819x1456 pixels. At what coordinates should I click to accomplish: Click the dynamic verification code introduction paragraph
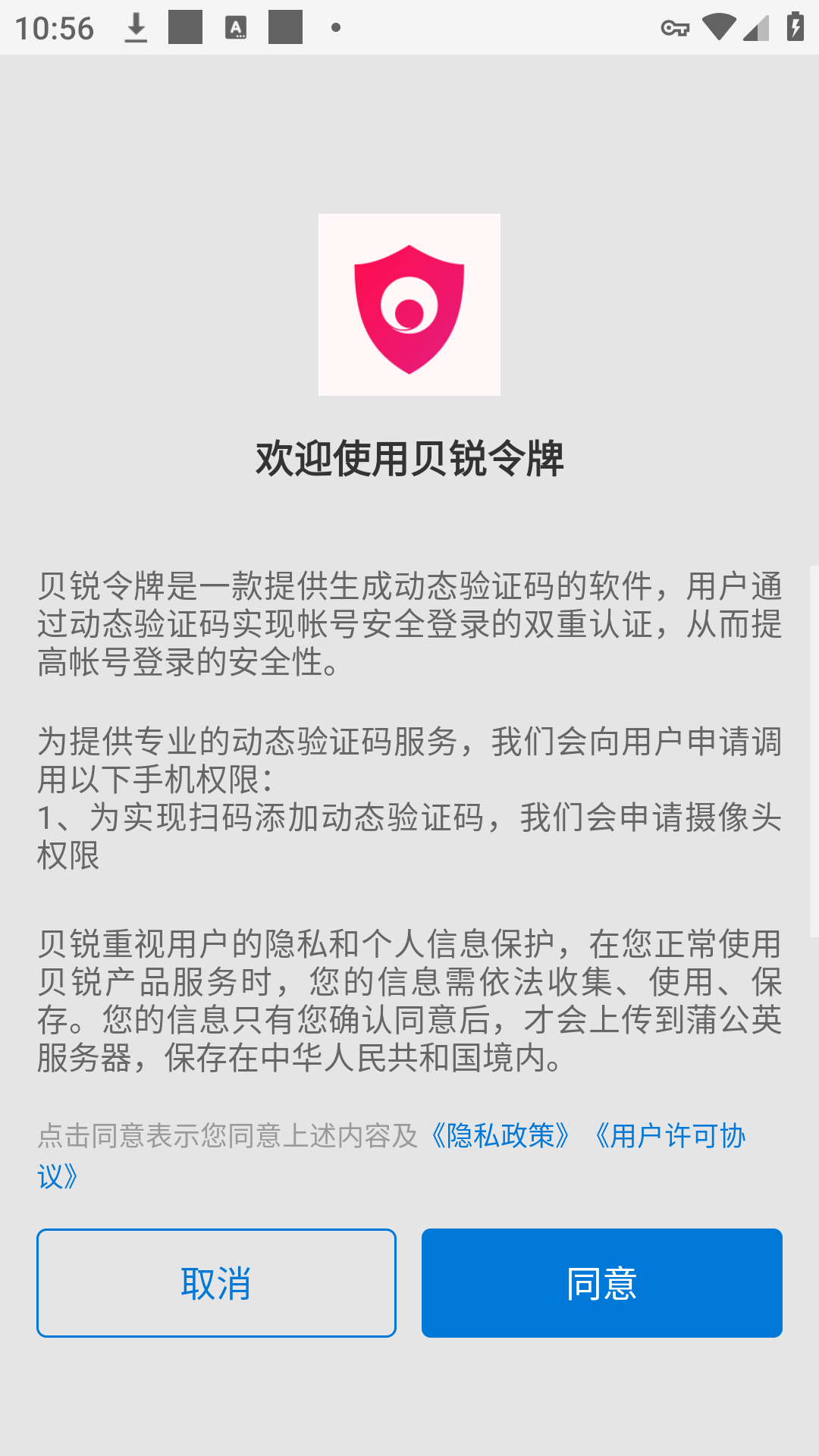tap(409, 623)
